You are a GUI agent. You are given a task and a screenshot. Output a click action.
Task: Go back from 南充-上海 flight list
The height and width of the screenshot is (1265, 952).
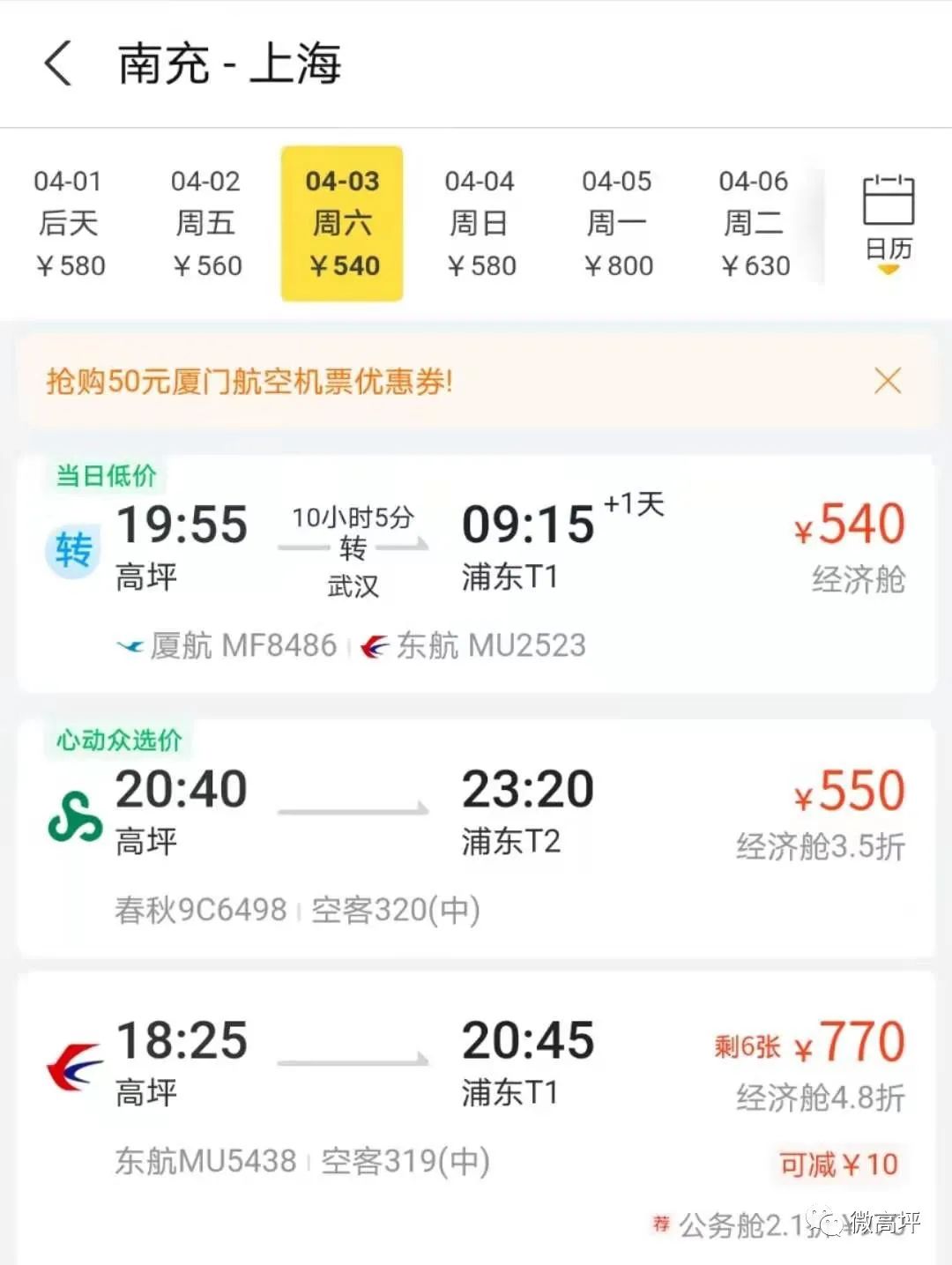58,63
